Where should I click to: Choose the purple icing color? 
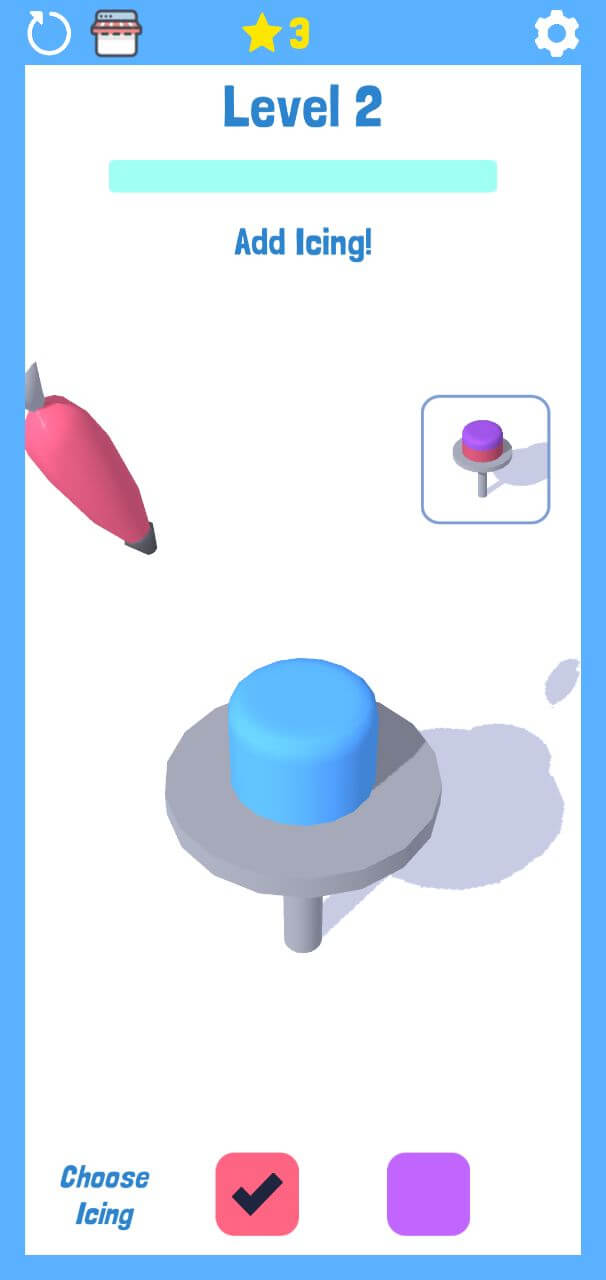click(428, 1194)
